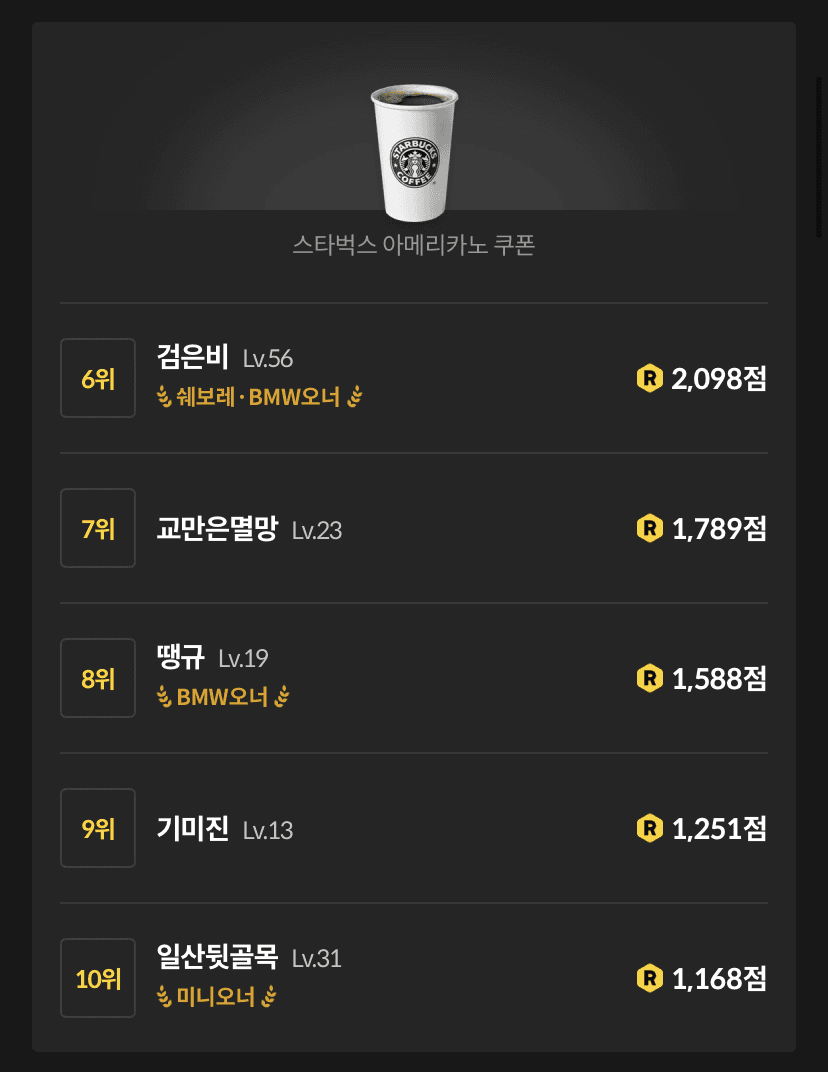This screenshot has width=828, height=1072.
Task: Open 검은비's profile via the username
Action: 190,355
